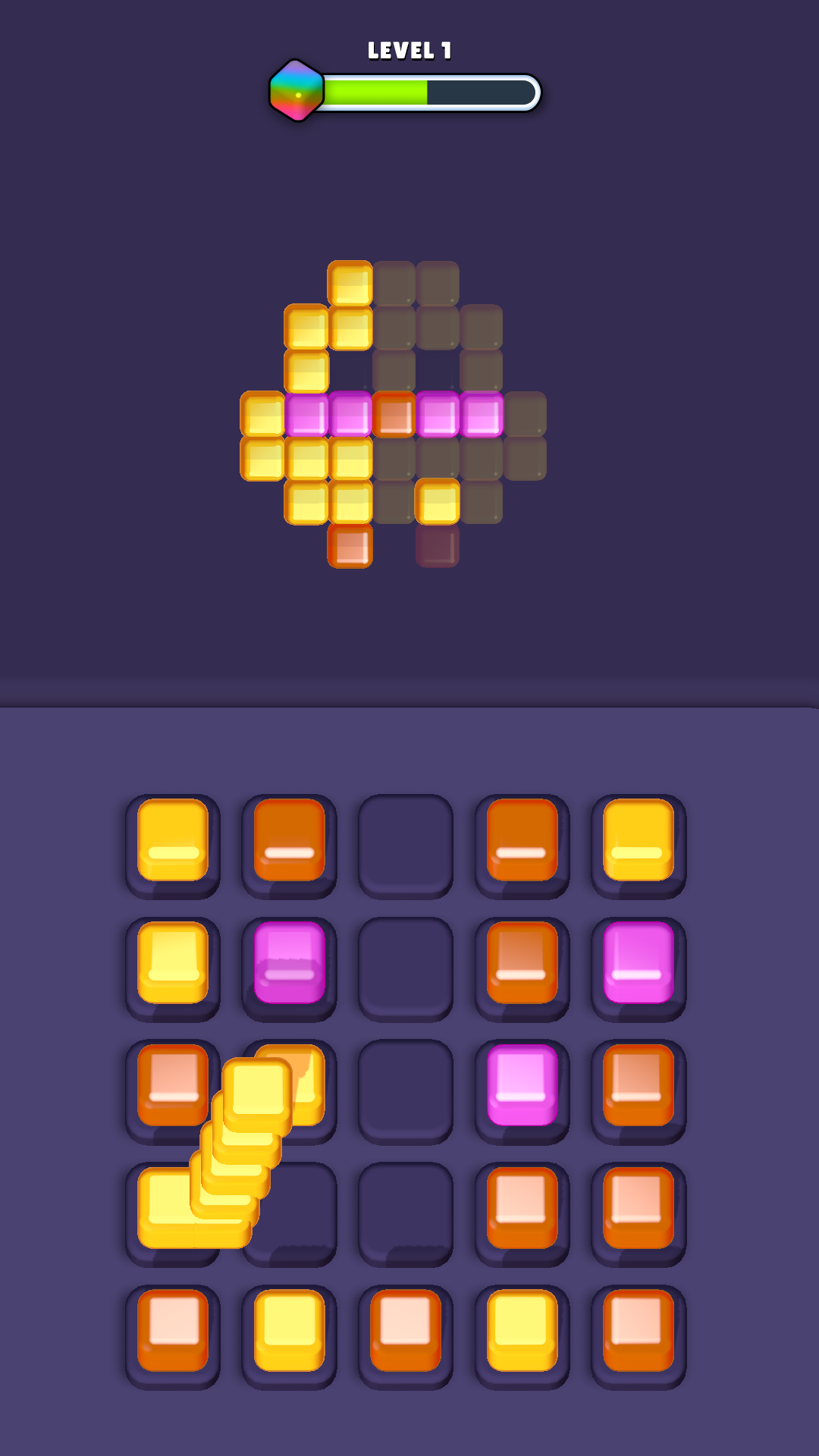Select the pink block at the second row's right end
This screenshot has width=819, height=1456.
(639, 963)
